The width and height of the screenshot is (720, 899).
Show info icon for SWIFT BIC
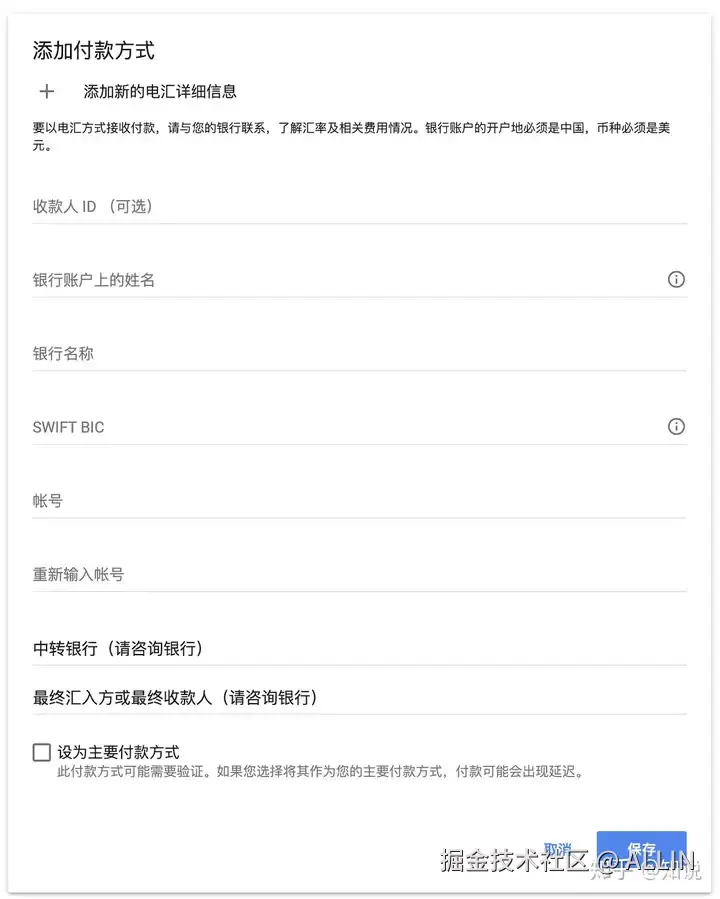click(x=676, y=427)
